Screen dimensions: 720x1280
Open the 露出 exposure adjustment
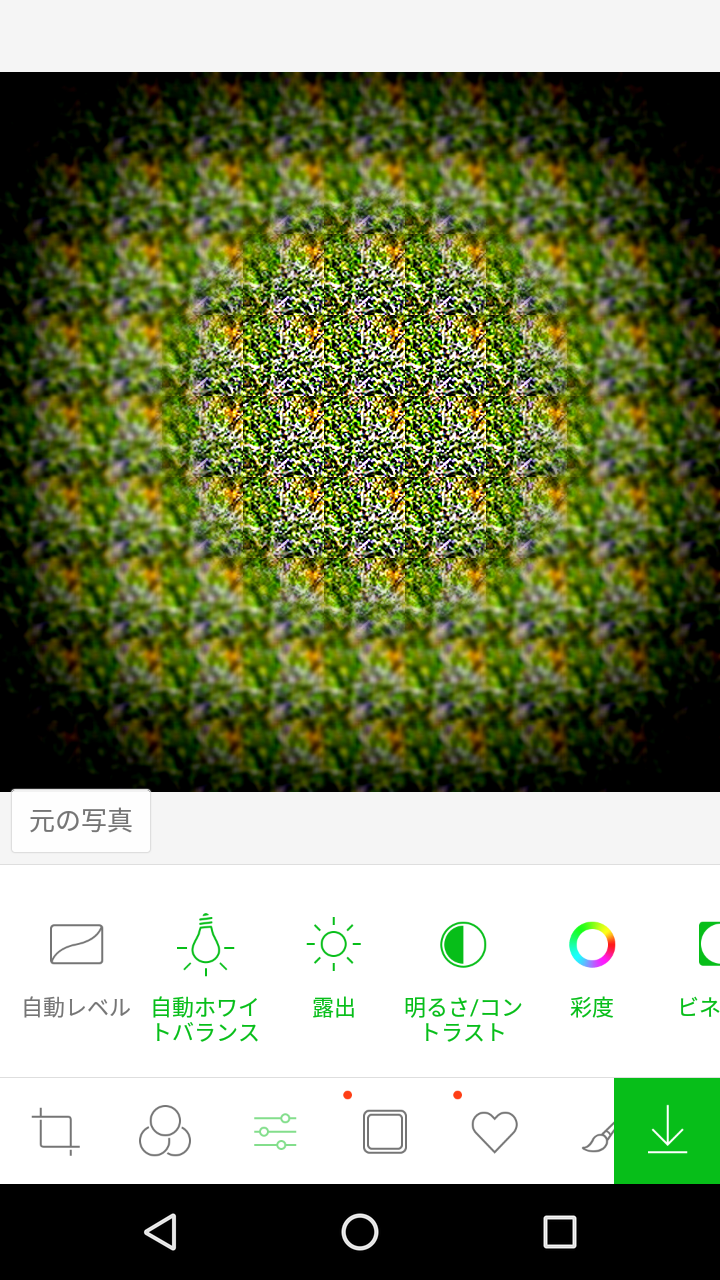pos(334,967)
